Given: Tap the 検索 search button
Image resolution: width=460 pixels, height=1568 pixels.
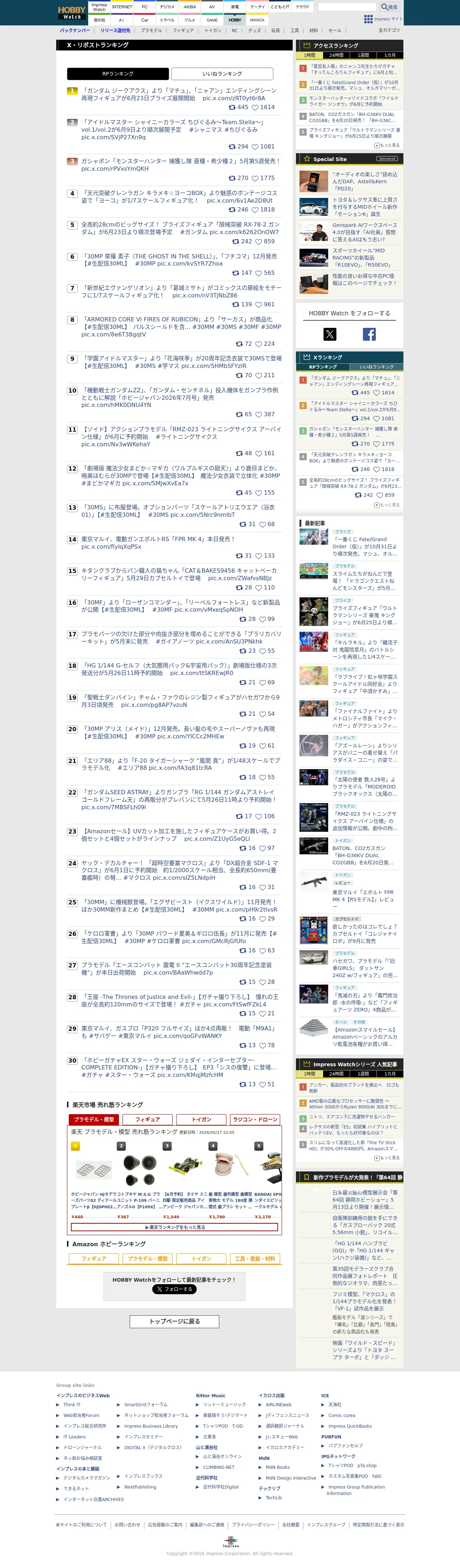Looking at the screenshot, I should (389, 7).
